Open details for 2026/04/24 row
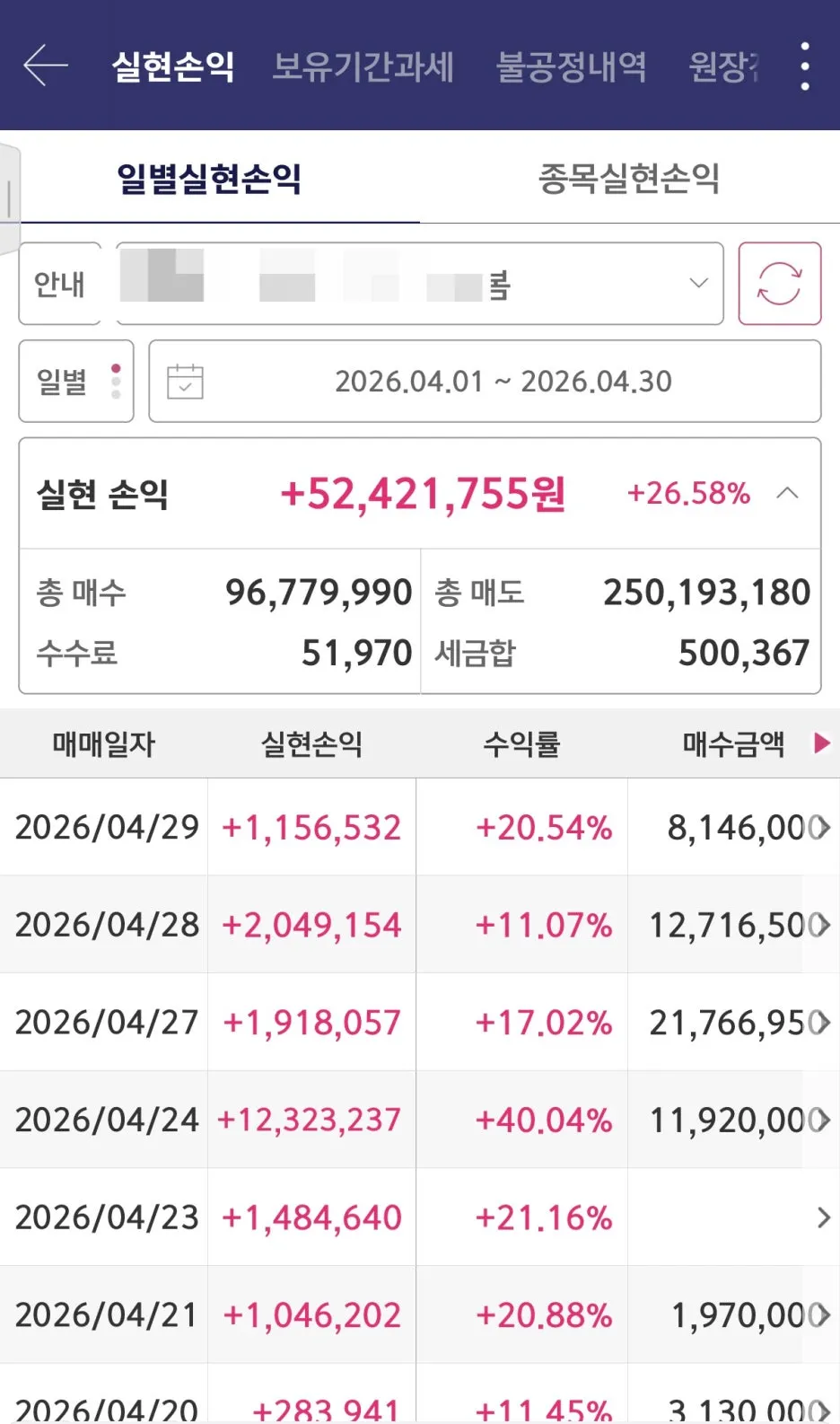Viewport: 840px width, 1424px height. (x=420, y=1120)
